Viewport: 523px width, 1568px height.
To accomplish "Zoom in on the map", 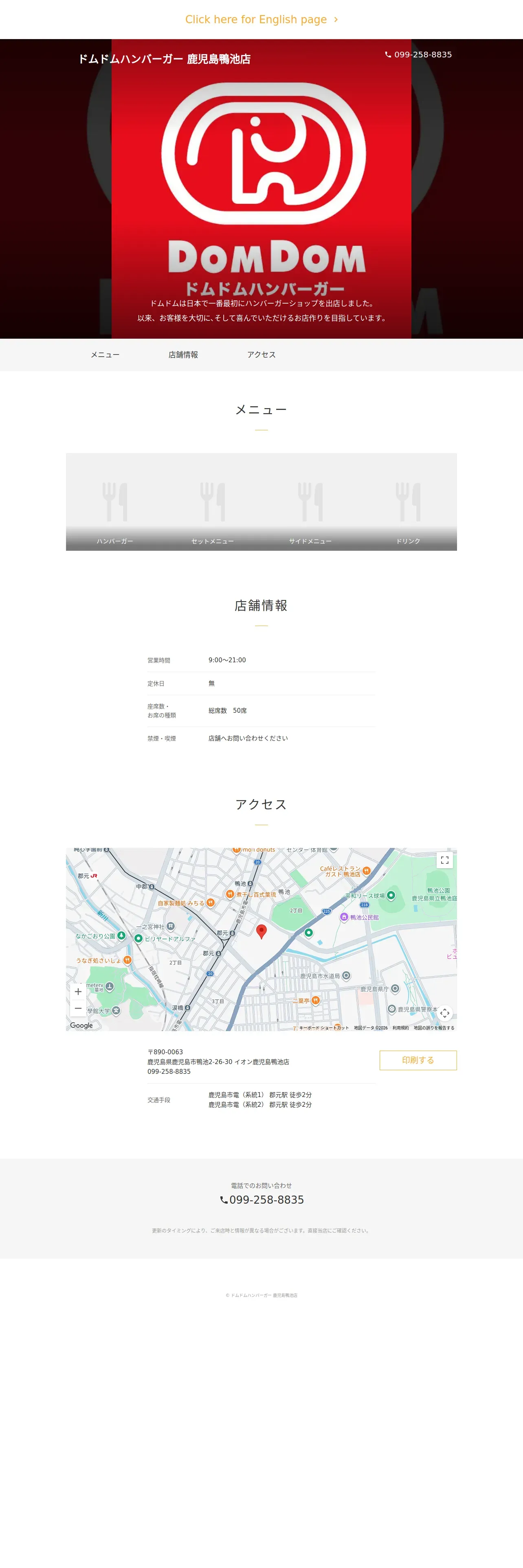I will 78,992.
